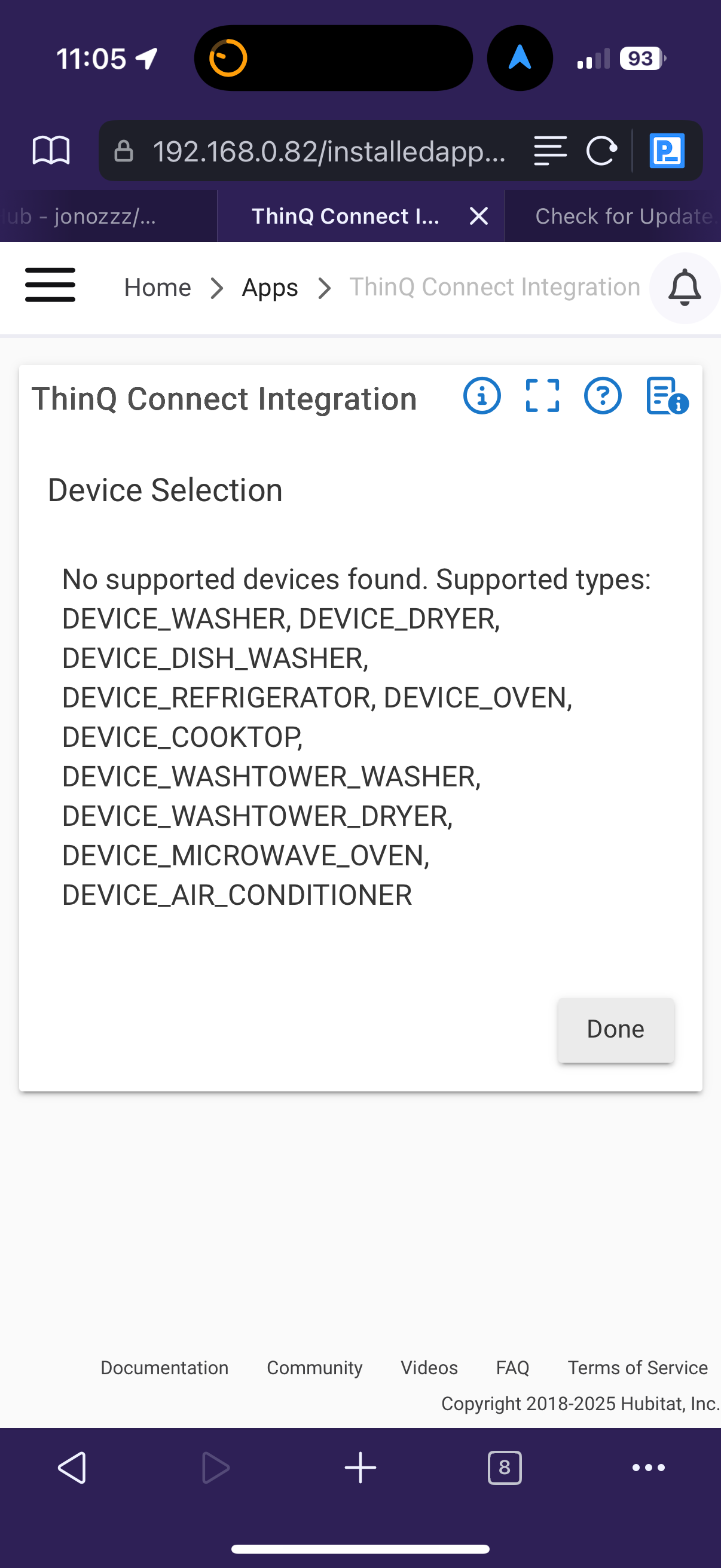Toggle fullscreen view icon
This screenshot has width=721, height=1568.
click(542, 396)
